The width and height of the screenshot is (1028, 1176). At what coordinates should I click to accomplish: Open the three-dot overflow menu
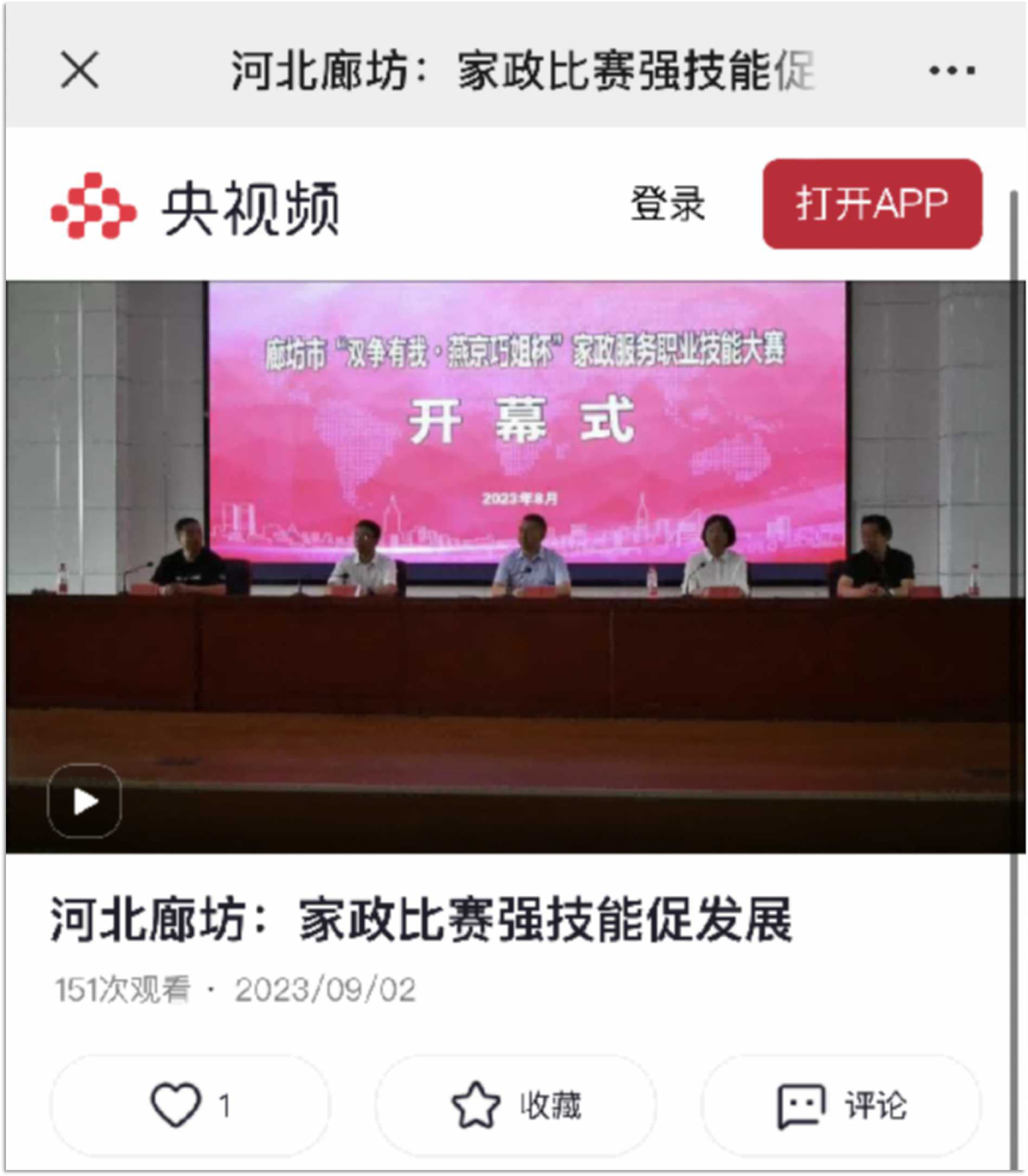(952, 70)
